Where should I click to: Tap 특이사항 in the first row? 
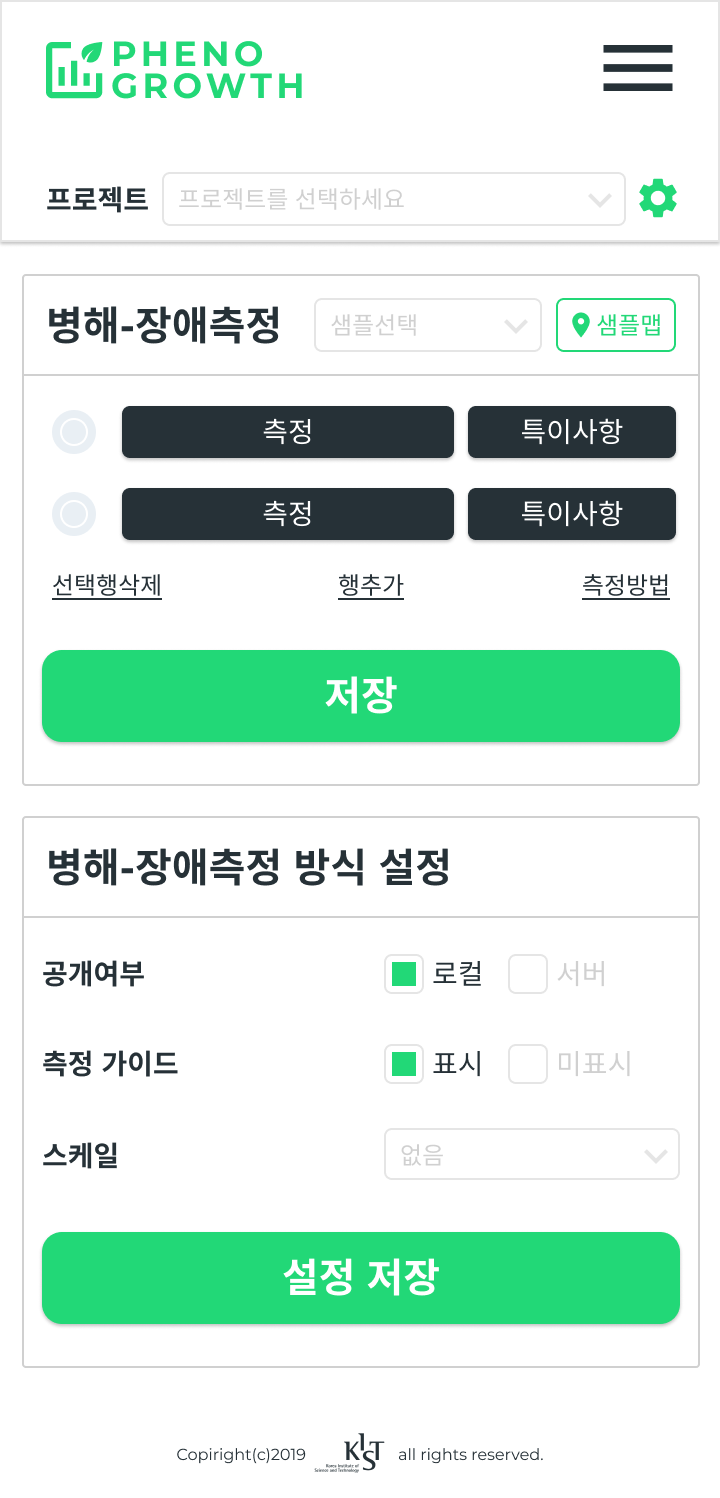pos(572,432)
